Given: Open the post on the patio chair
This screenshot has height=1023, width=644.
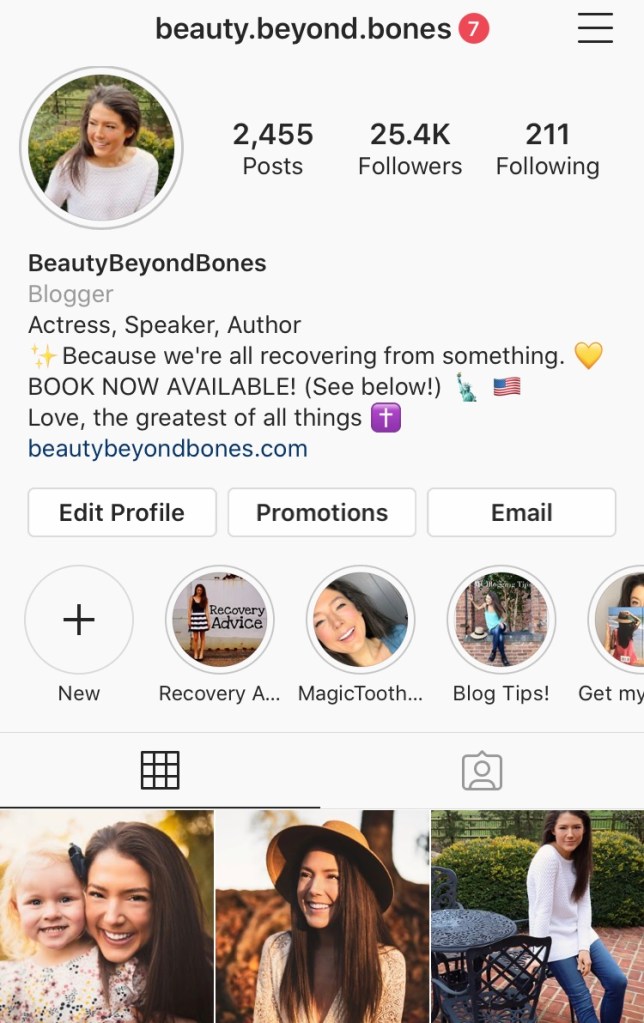Looking at the screenshot, I should pyautogui.click(x=538, y=916).
